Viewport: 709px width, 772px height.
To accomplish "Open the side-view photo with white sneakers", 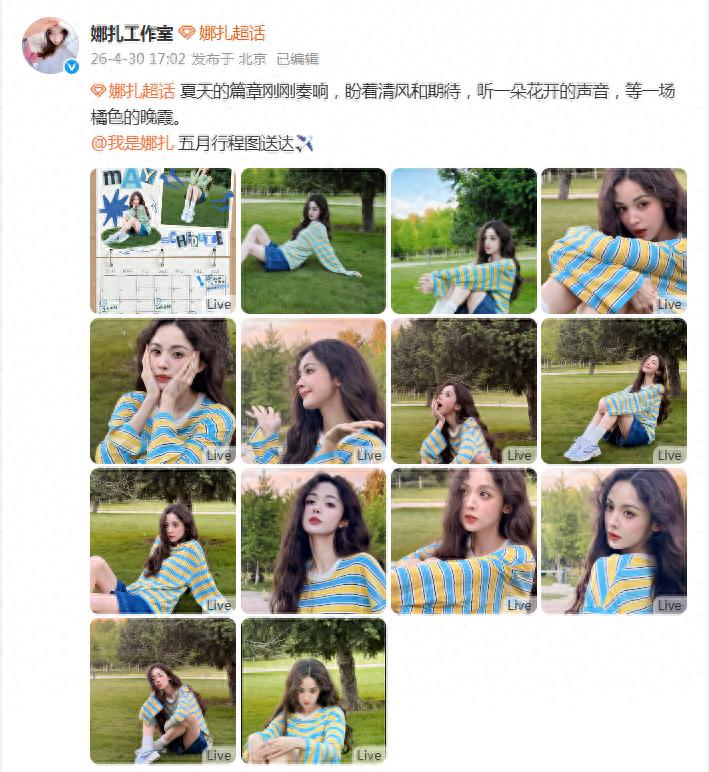I will pos(613,391).
